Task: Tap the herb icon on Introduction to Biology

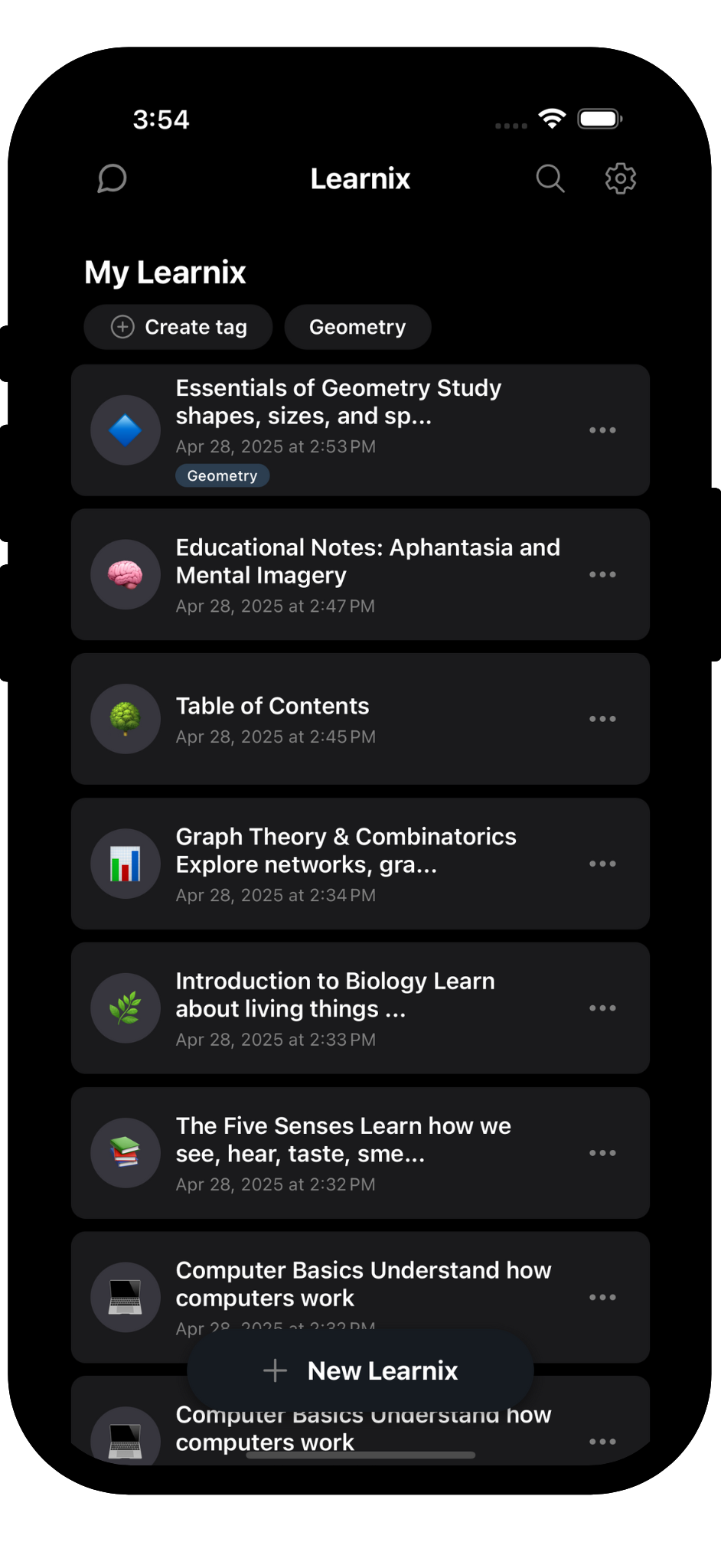Action: 125,1008
